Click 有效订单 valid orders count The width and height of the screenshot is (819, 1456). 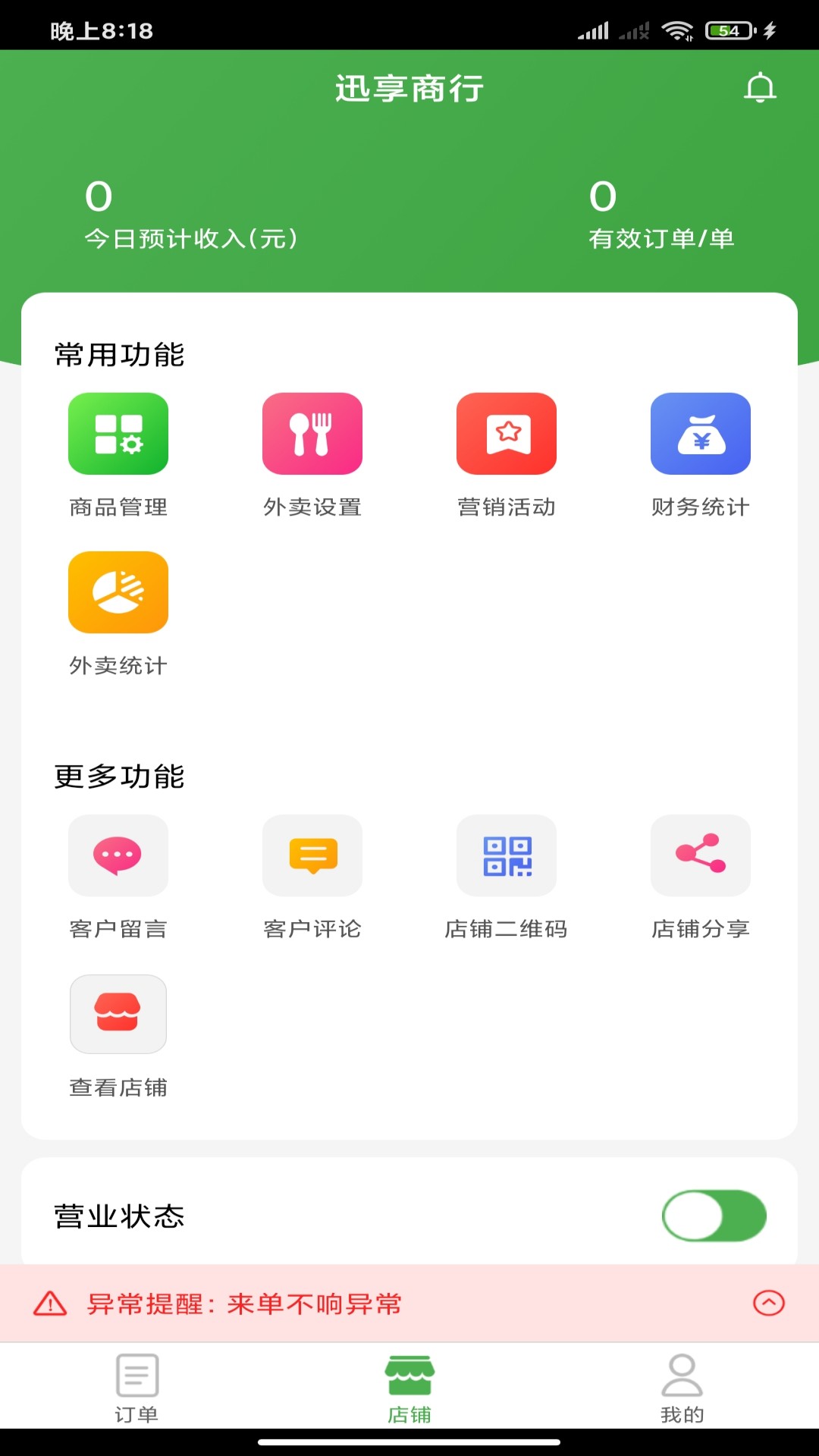pos(601,199)
